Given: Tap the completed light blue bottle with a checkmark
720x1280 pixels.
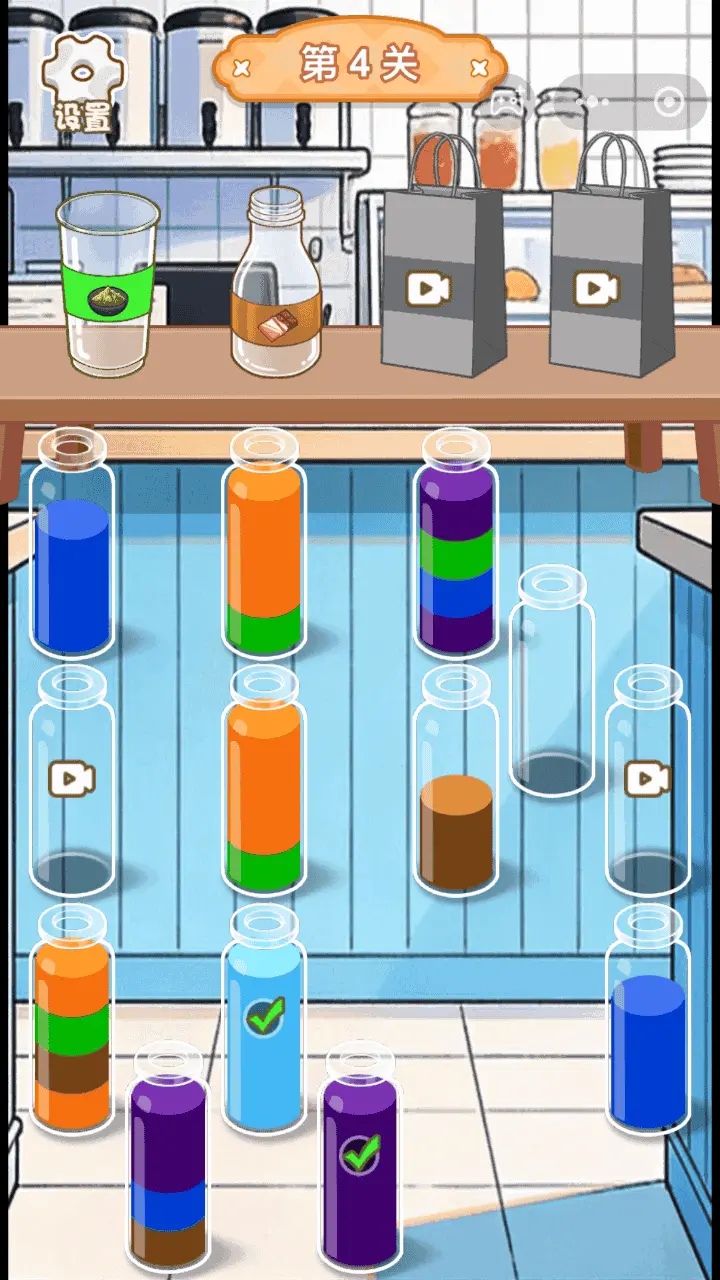Looking at the screenshot, I should (264, 1019).
